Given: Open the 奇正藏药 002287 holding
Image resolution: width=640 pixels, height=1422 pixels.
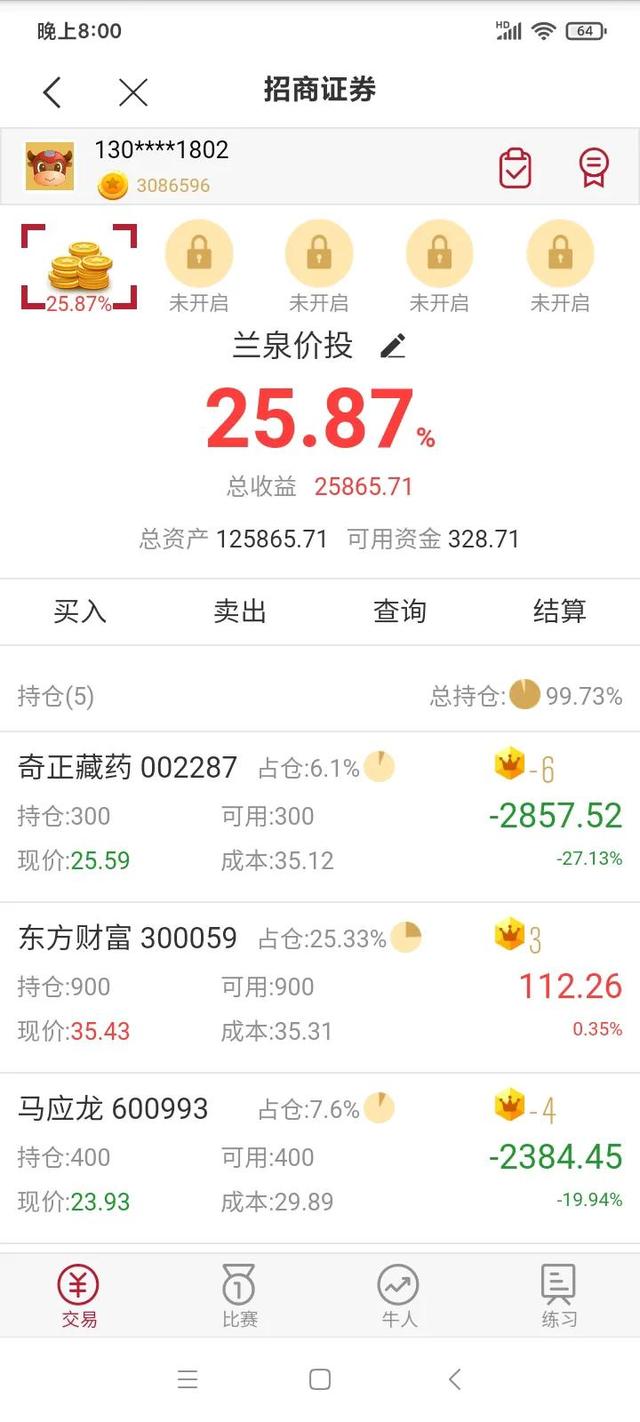Looking at the screenshot, I should pyautogui.click(x=320, y=817).
